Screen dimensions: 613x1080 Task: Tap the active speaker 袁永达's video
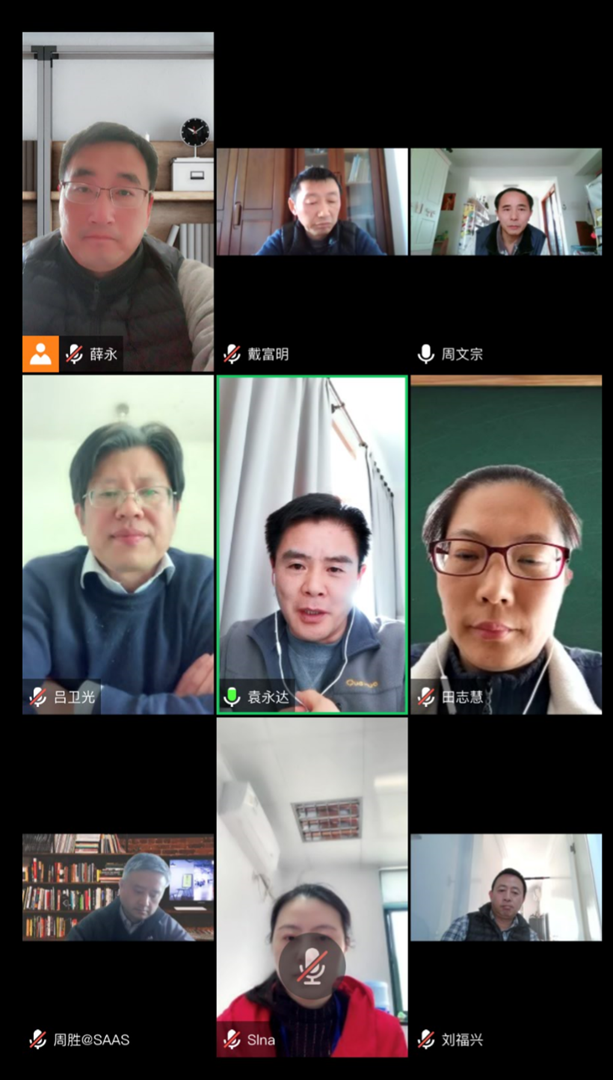point(312,545)
